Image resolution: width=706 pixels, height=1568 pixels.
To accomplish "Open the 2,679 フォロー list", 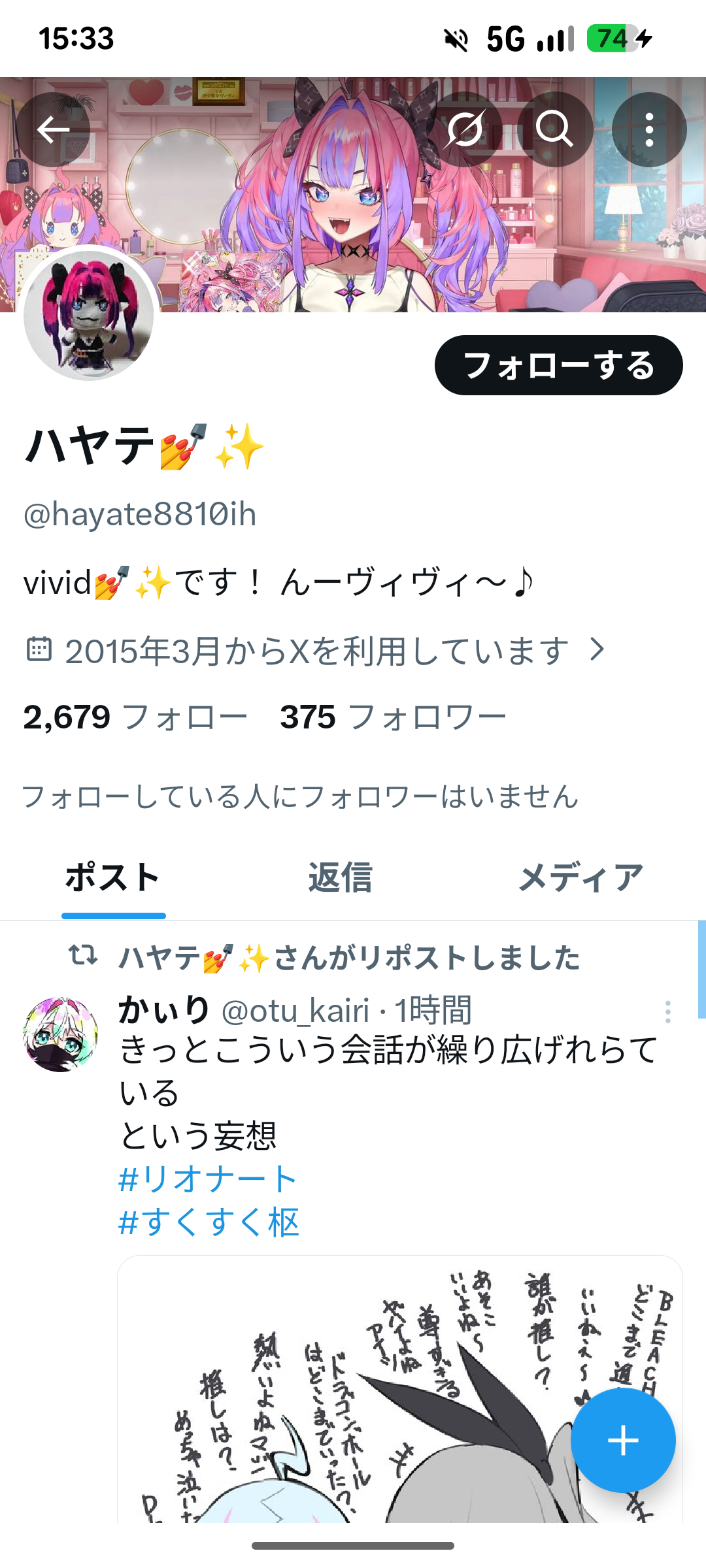I will pos(135,717).
